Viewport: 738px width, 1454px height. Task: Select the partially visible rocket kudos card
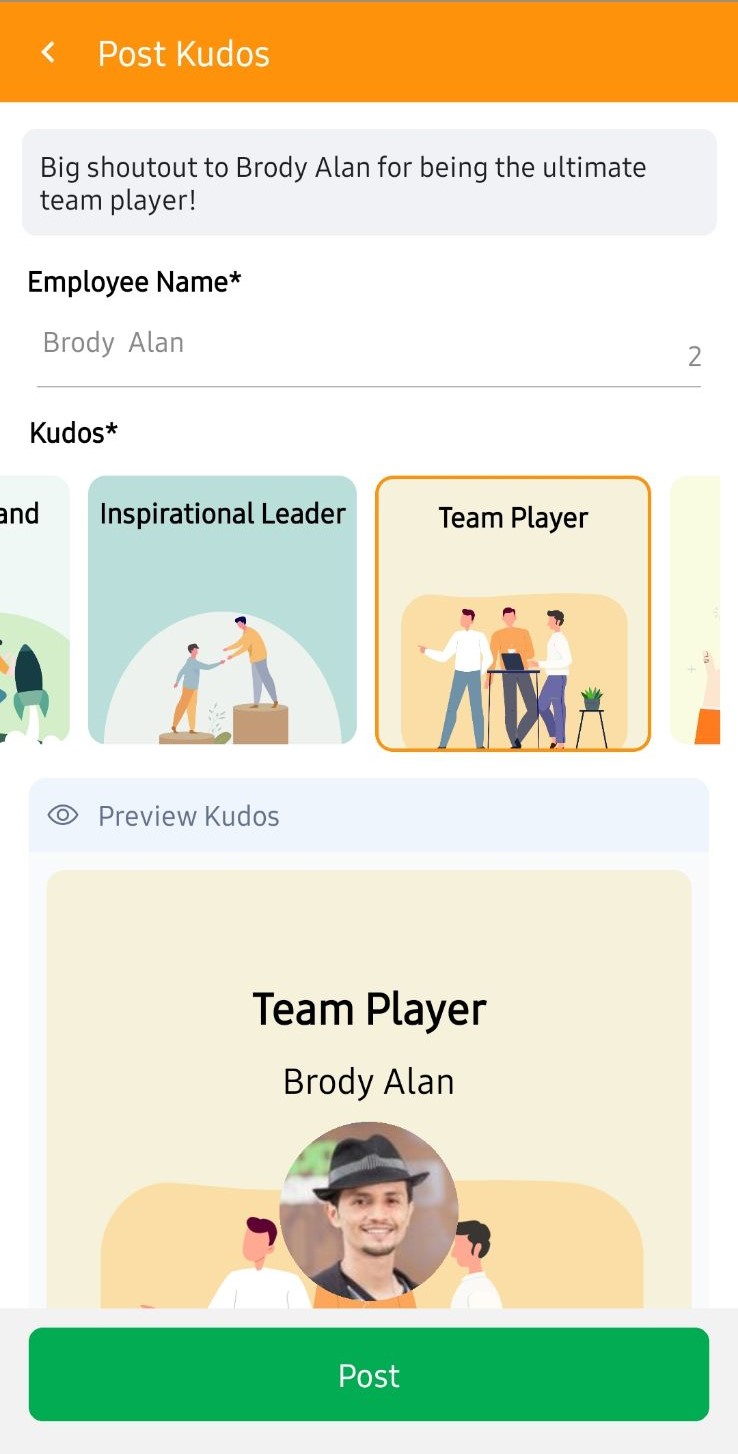(33, 610)
